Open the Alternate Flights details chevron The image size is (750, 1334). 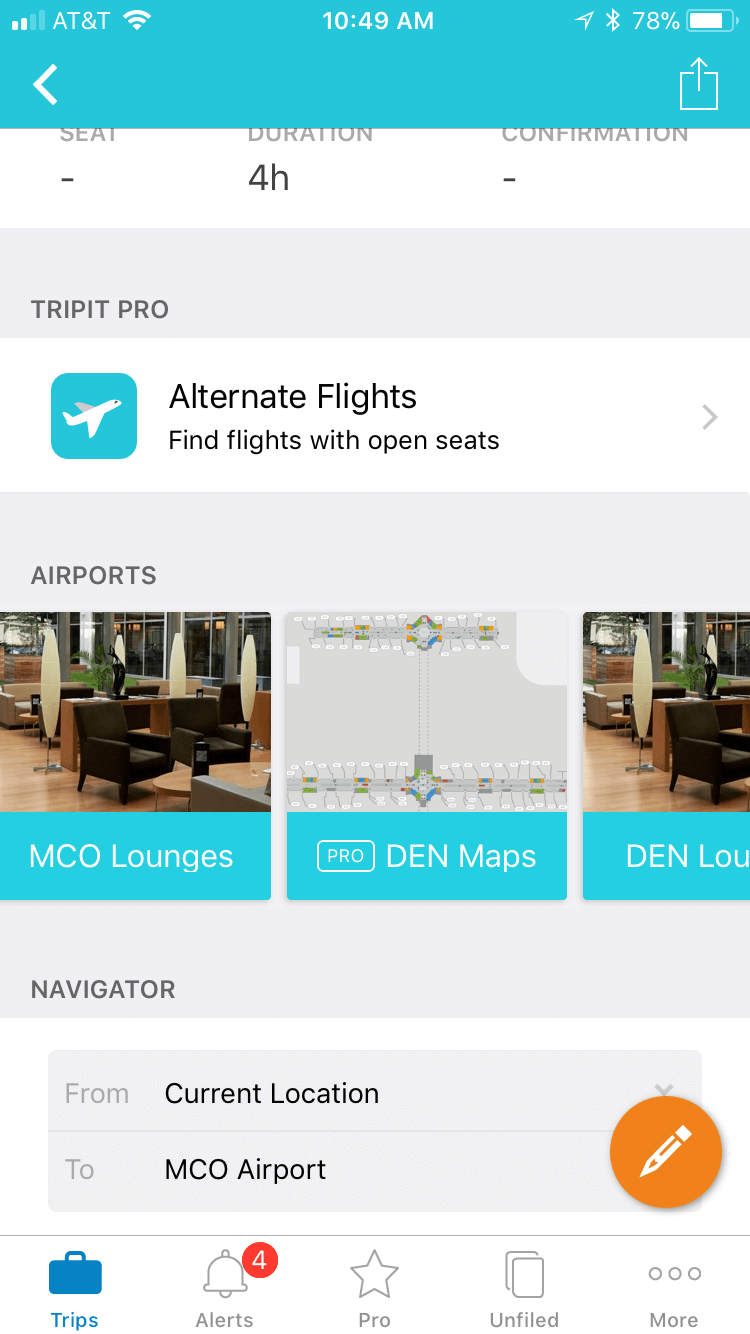click(x=709, y=416)
